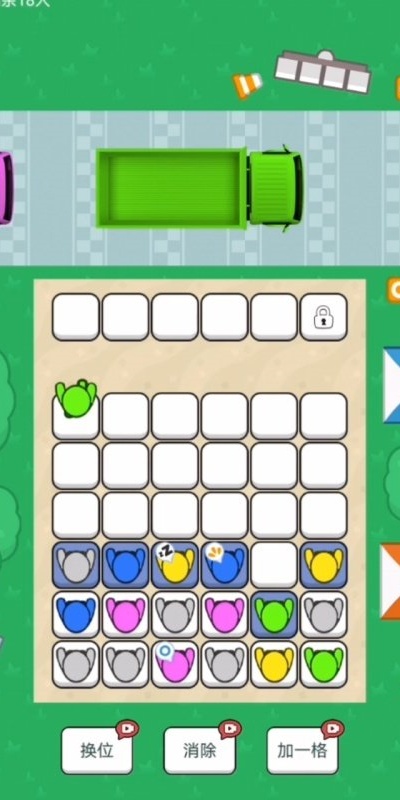Select the blue character with the orange speech bubble
The width and height of the screenshot is (400, 800).
click(x=224, y=565)
